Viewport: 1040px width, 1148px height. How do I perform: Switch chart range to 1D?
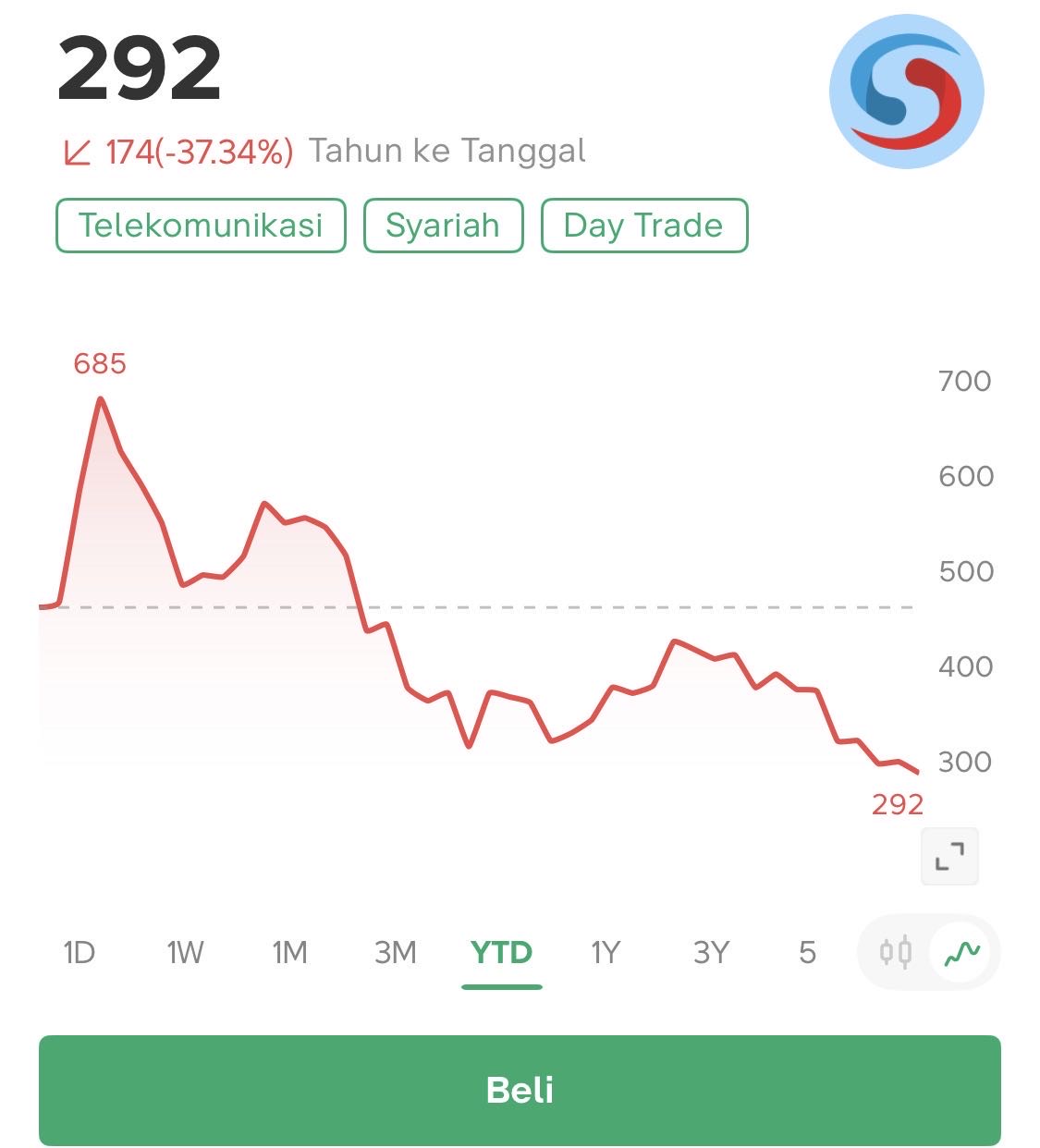click(80, 952)
